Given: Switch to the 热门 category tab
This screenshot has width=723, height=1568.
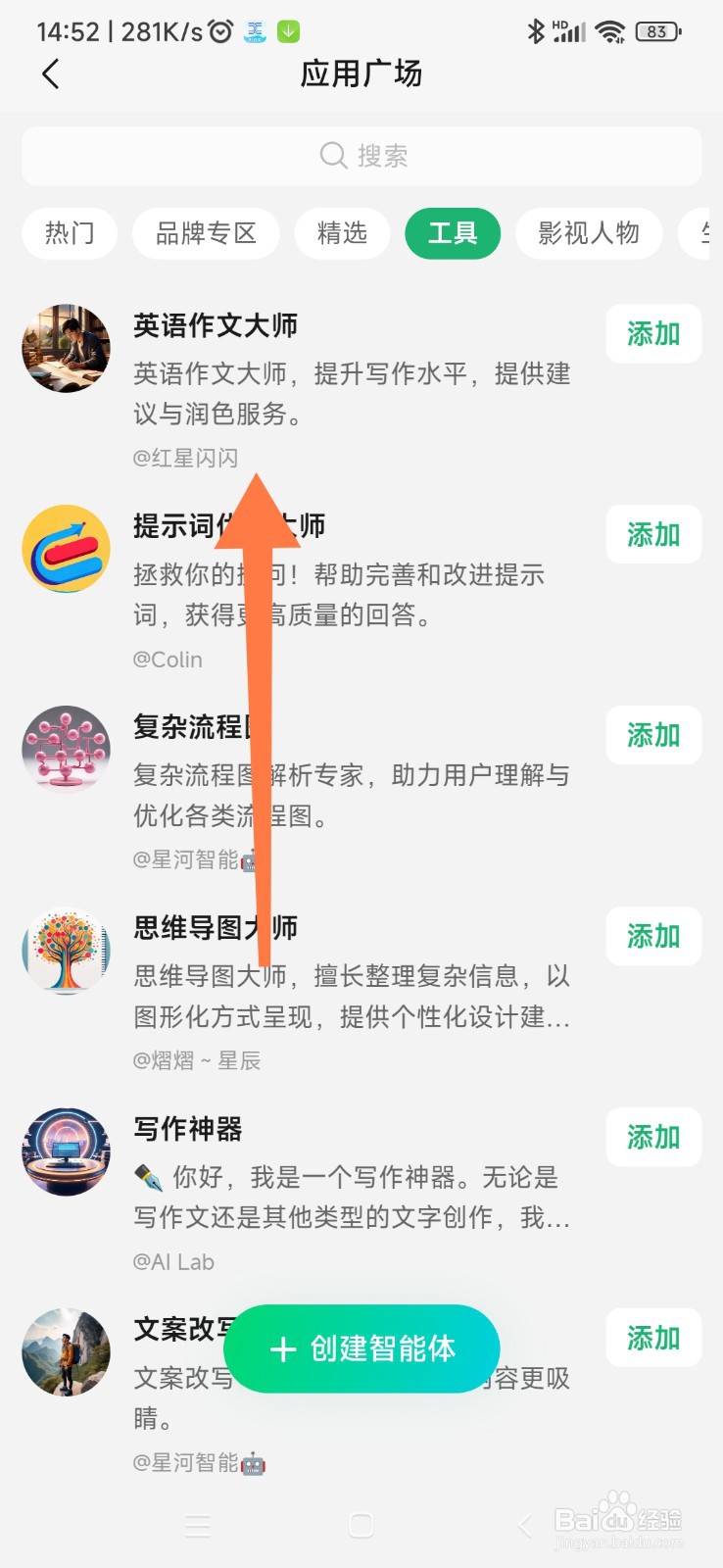Looking at the screenshot, I should (69, 233).
